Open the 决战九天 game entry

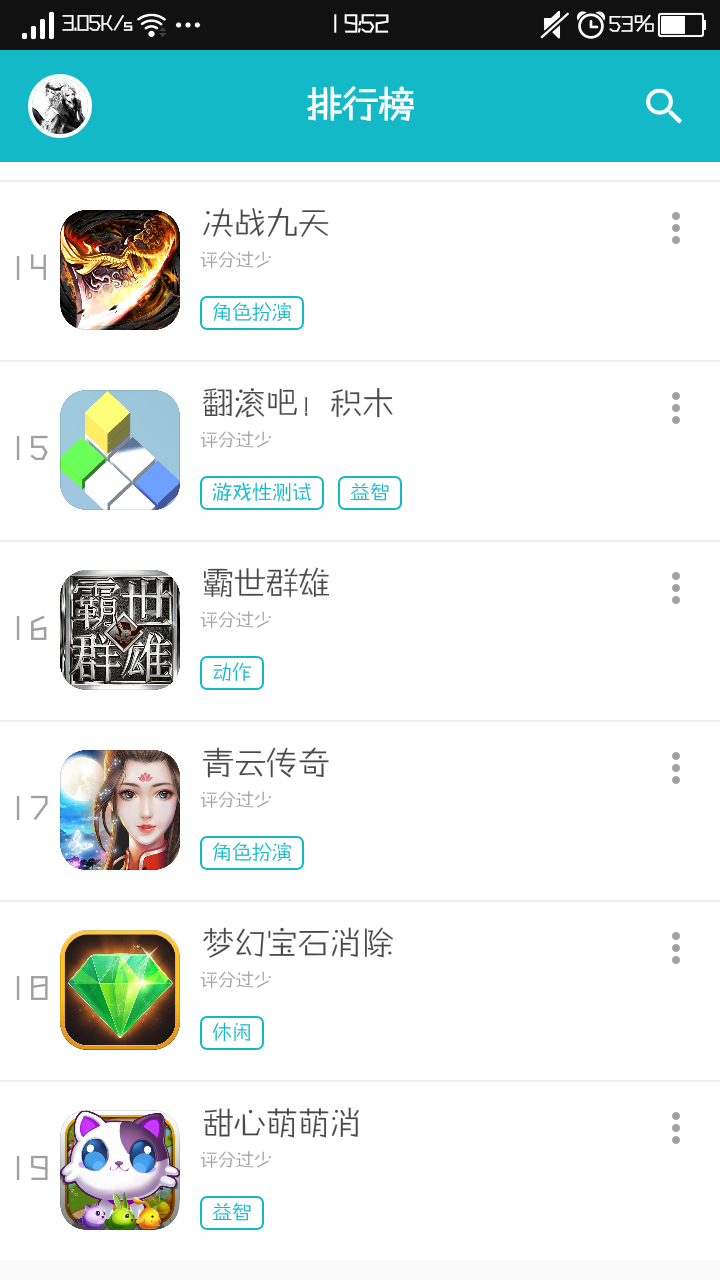pos(266,224)
